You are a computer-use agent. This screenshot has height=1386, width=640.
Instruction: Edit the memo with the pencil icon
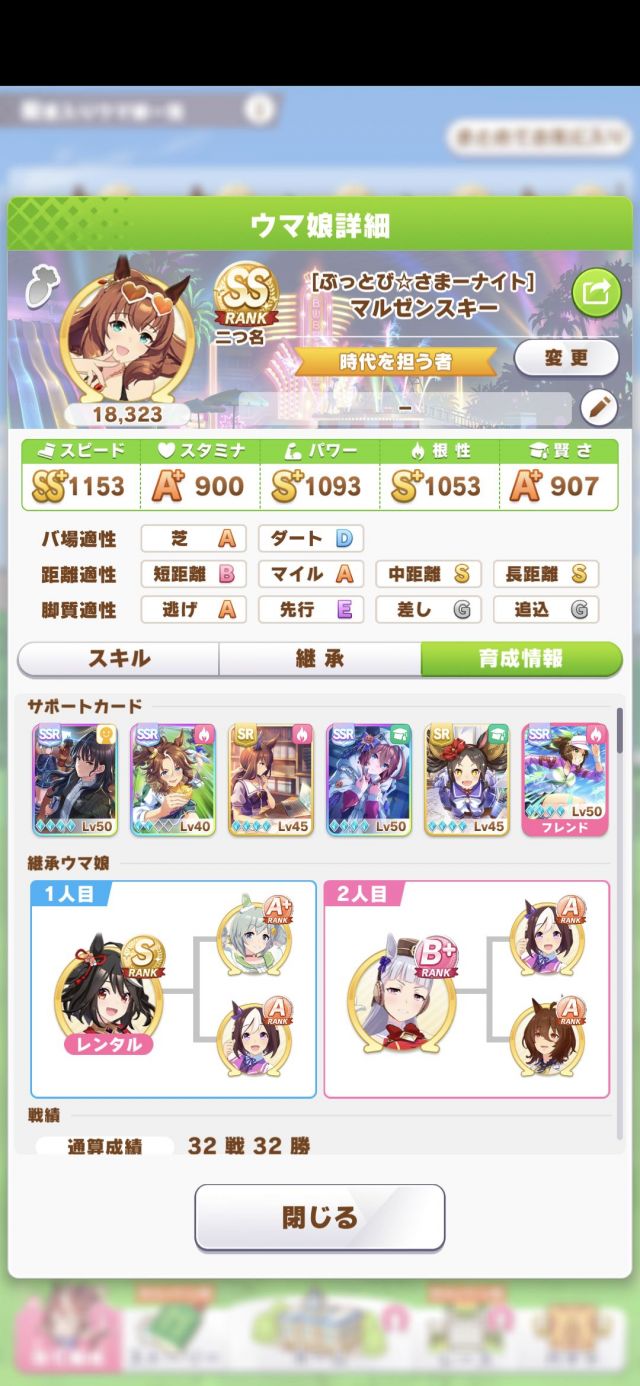coord(597,408)
